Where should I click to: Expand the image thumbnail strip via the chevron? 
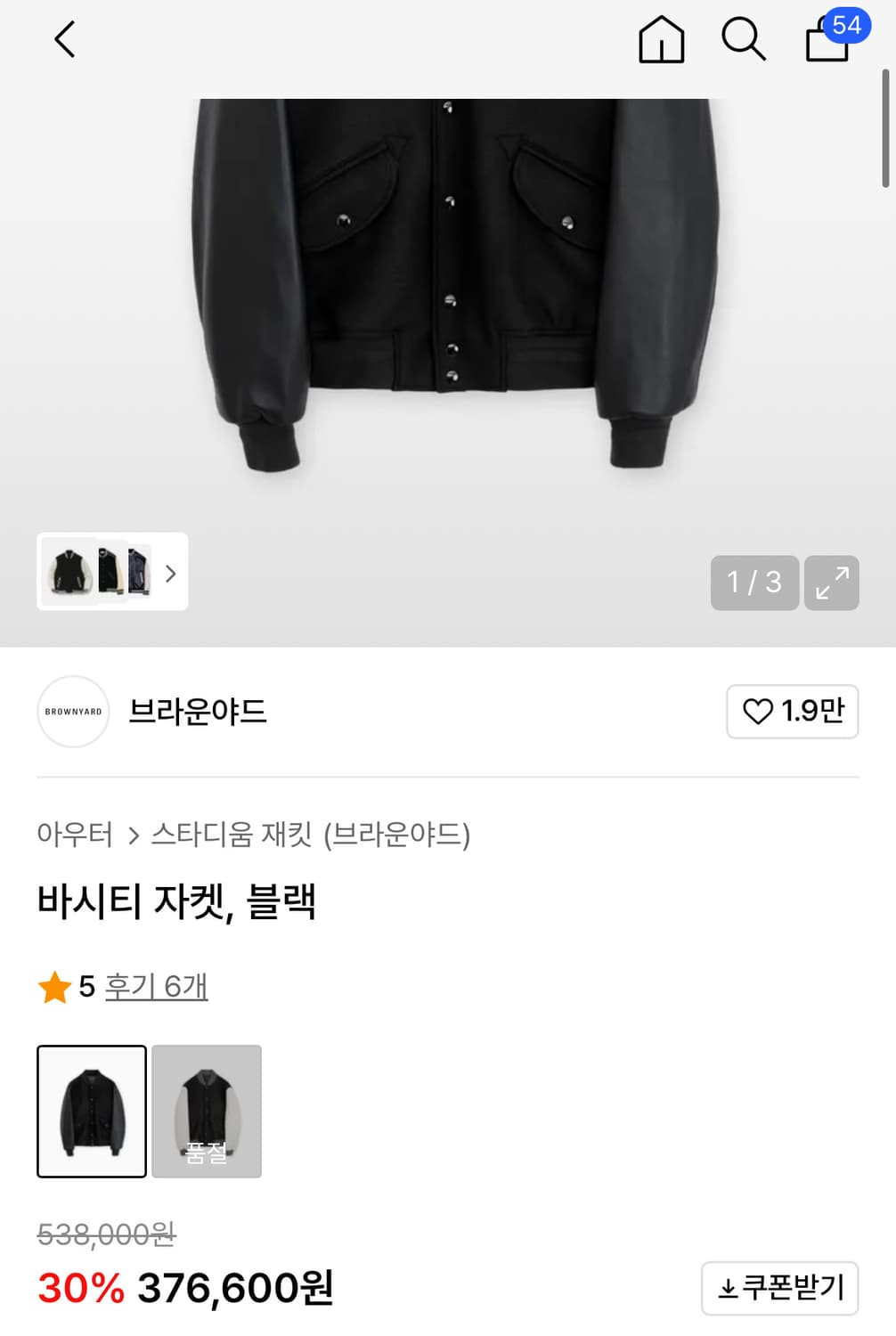(x=171, y=574)
